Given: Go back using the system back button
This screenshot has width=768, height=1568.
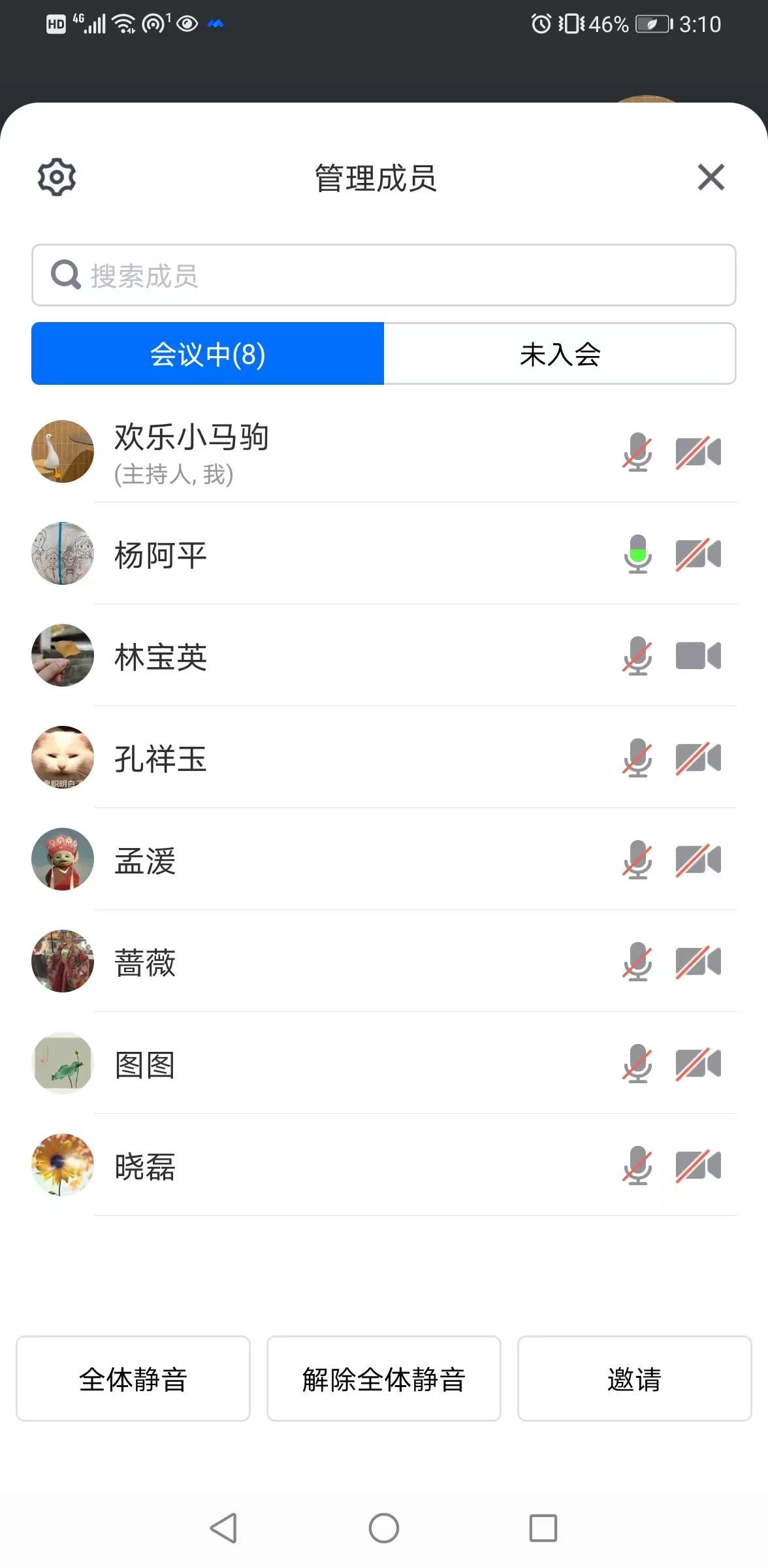Looking at the screenshot, I should point(224,1528).
